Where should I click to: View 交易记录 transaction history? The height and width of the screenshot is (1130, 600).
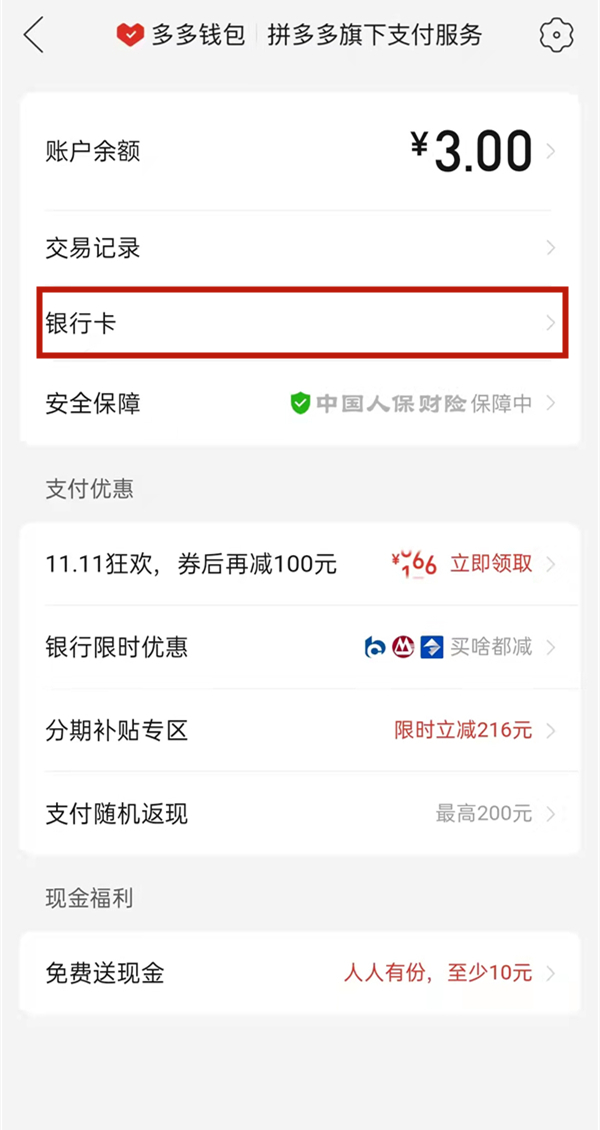300,248
